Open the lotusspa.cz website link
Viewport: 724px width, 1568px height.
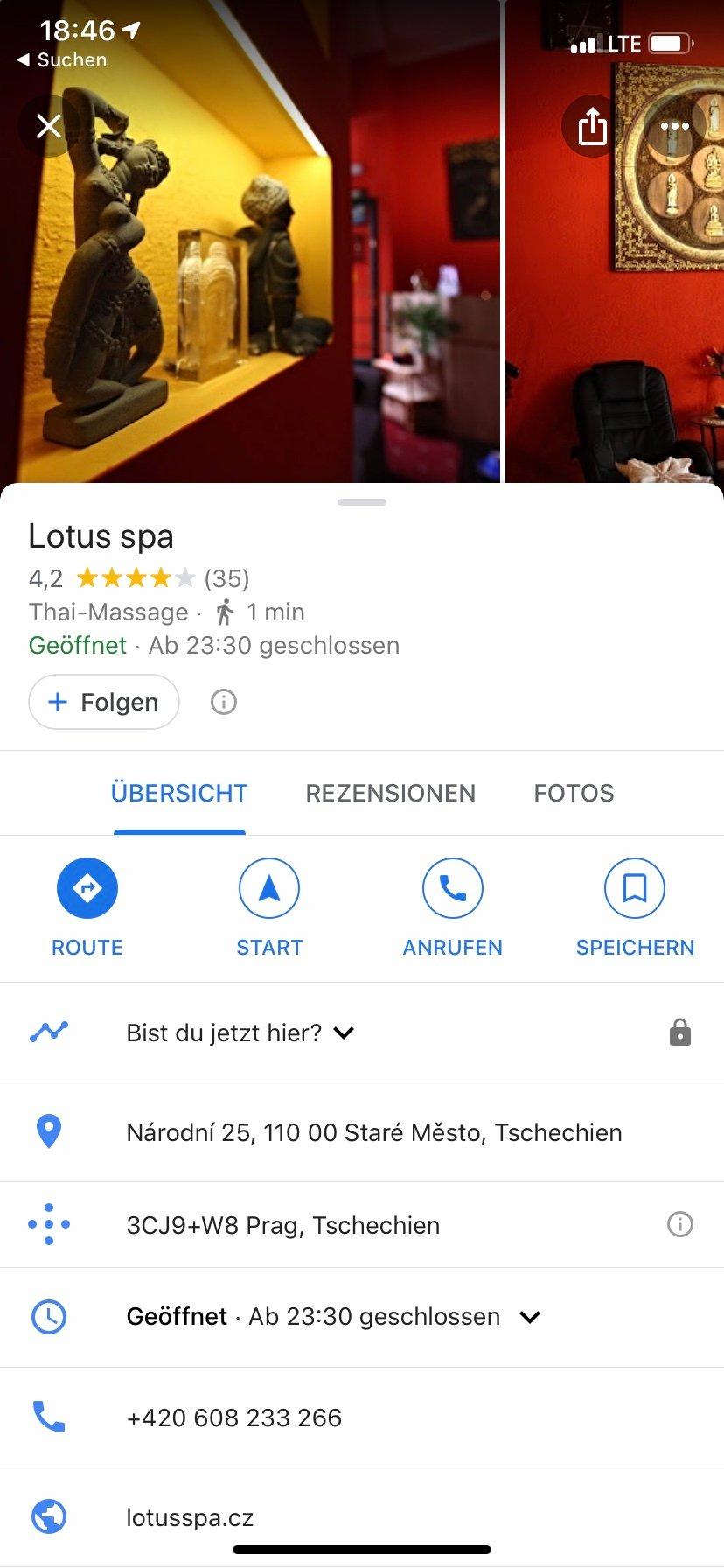point(191,1516)
